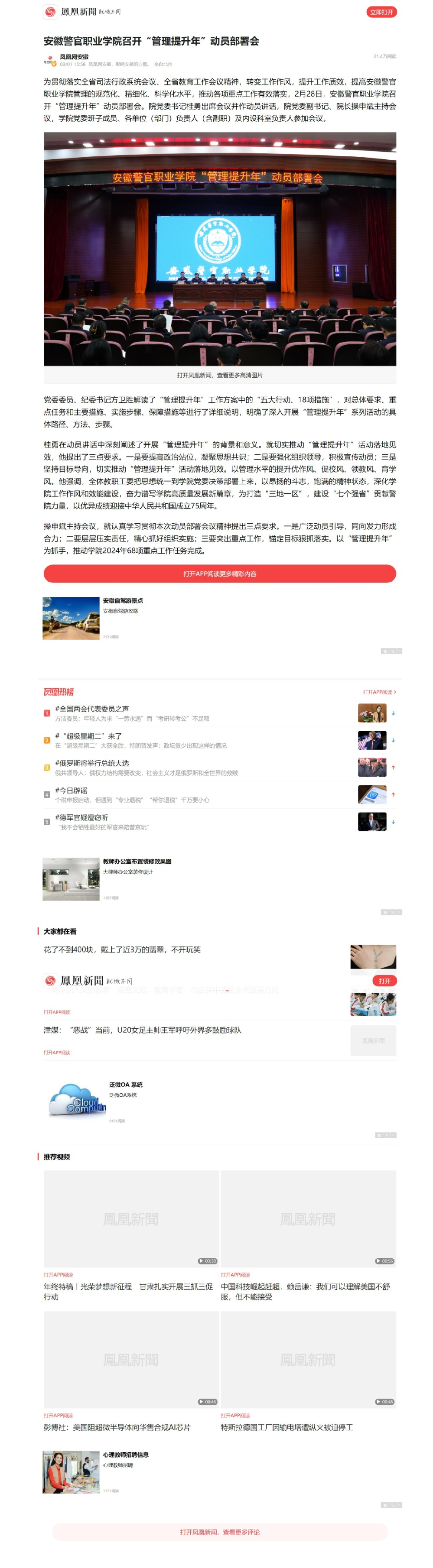Play the 彭博社 AI芯片 video
The width and height of the screenshot is (433, 1568).
(131, 1360)
